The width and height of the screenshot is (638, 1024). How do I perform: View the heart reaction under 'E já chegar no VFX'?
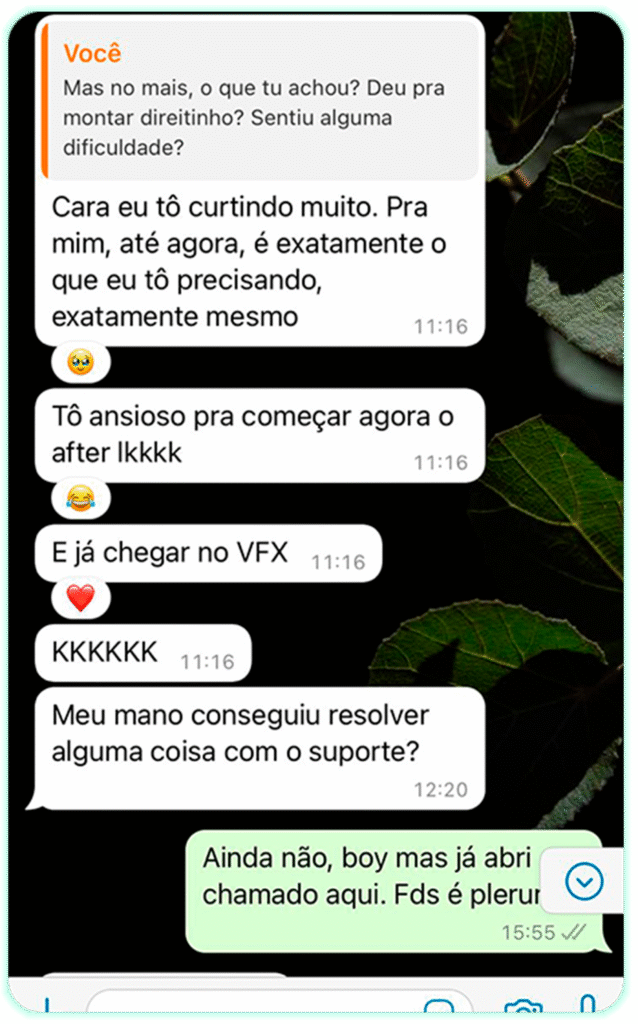coord(80,598)
